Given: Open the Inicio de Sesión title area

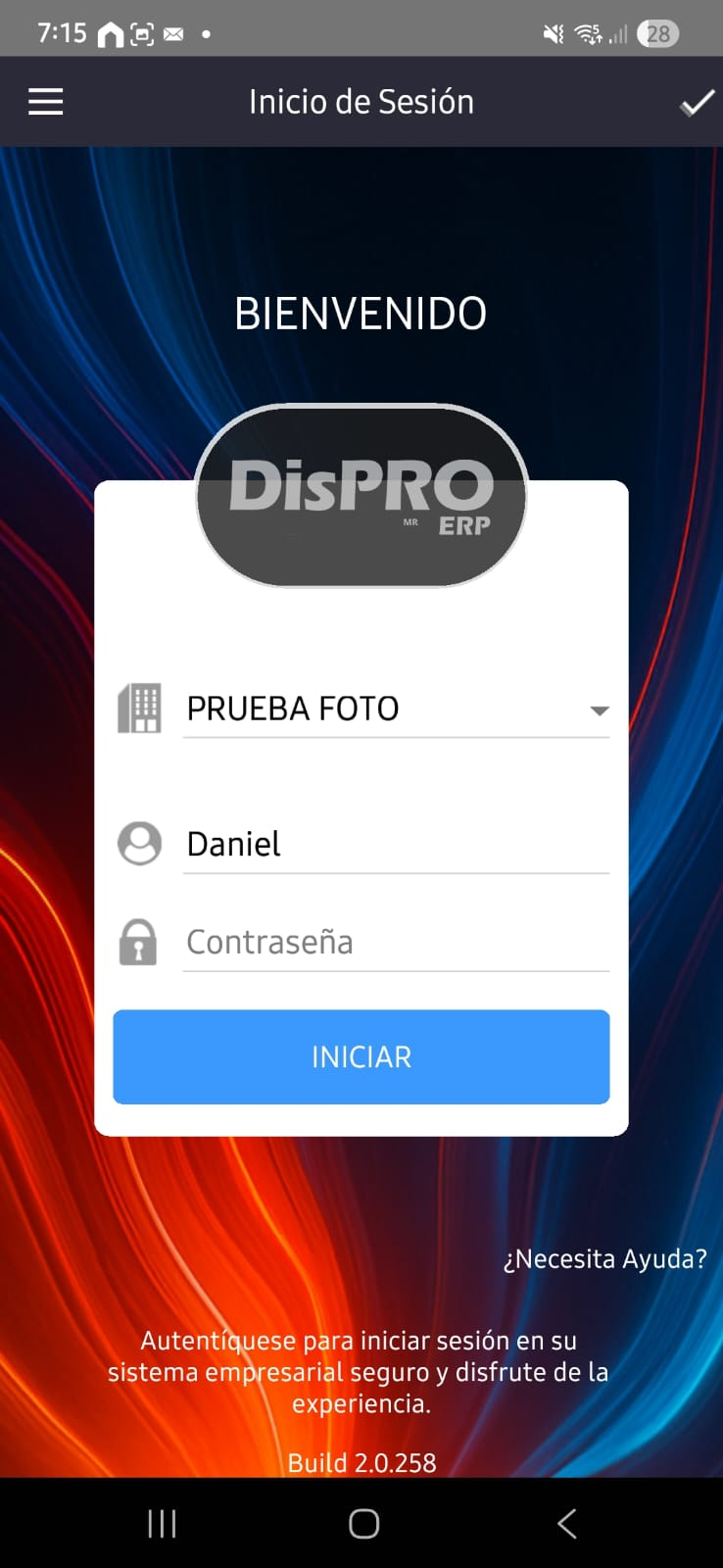Looking at the screenshot, I should [x=361, y=101].
